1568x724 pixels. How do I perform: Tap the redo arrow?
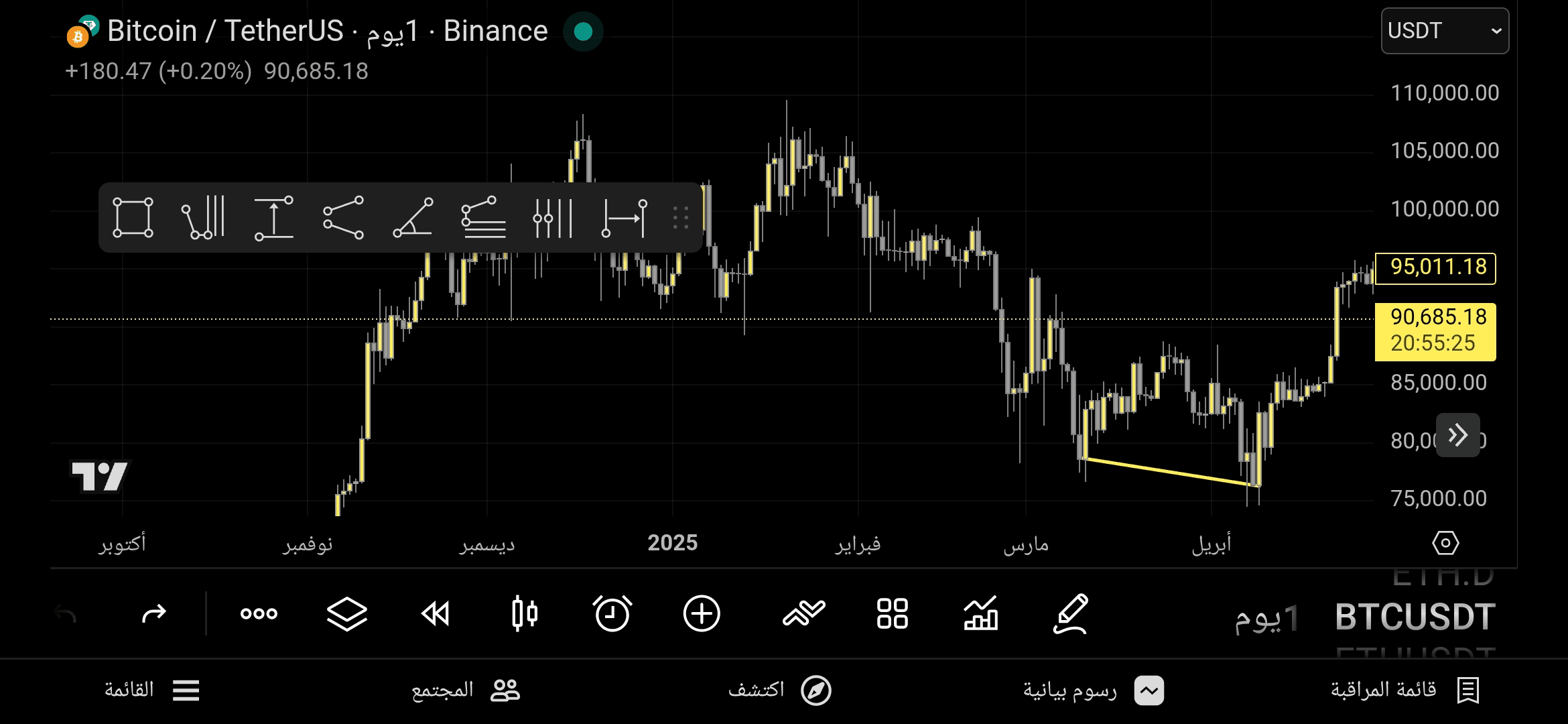[154, 613]
